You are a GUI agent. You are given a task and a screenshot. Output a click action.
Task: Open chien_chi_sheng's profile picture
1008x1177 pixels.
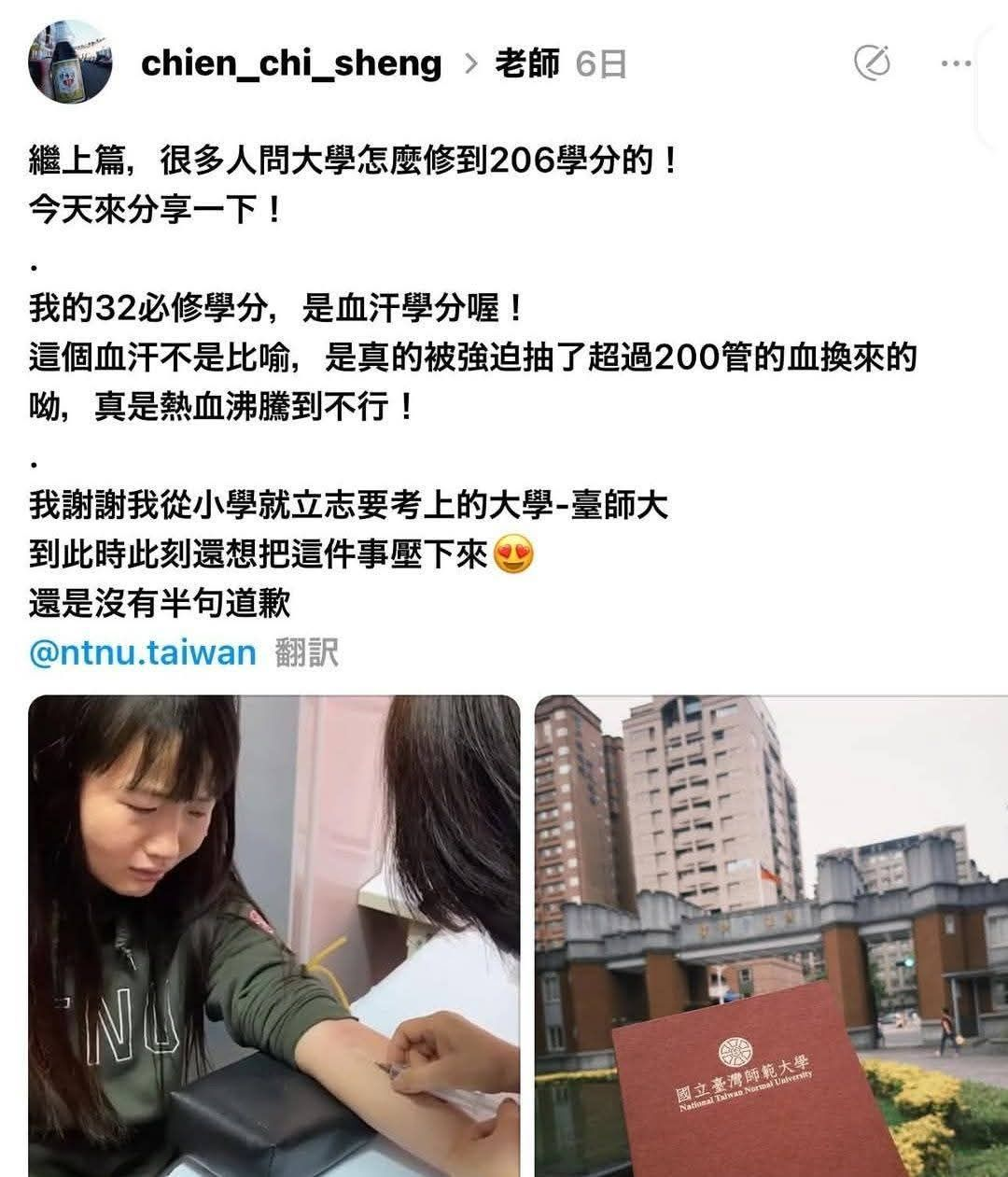coord(71,62)
